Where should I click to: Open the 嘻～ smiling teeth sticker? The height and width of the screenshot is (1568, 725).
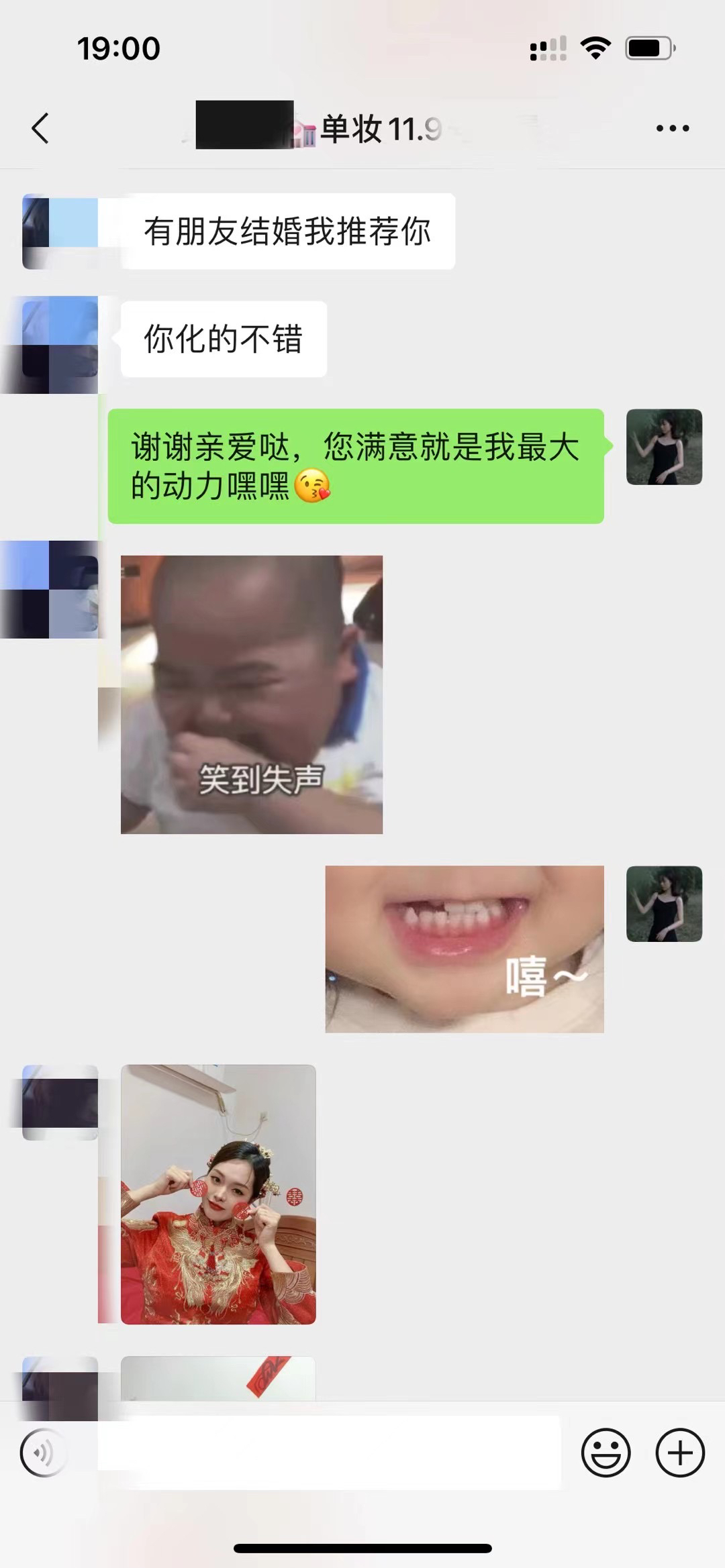pos(465,949)
